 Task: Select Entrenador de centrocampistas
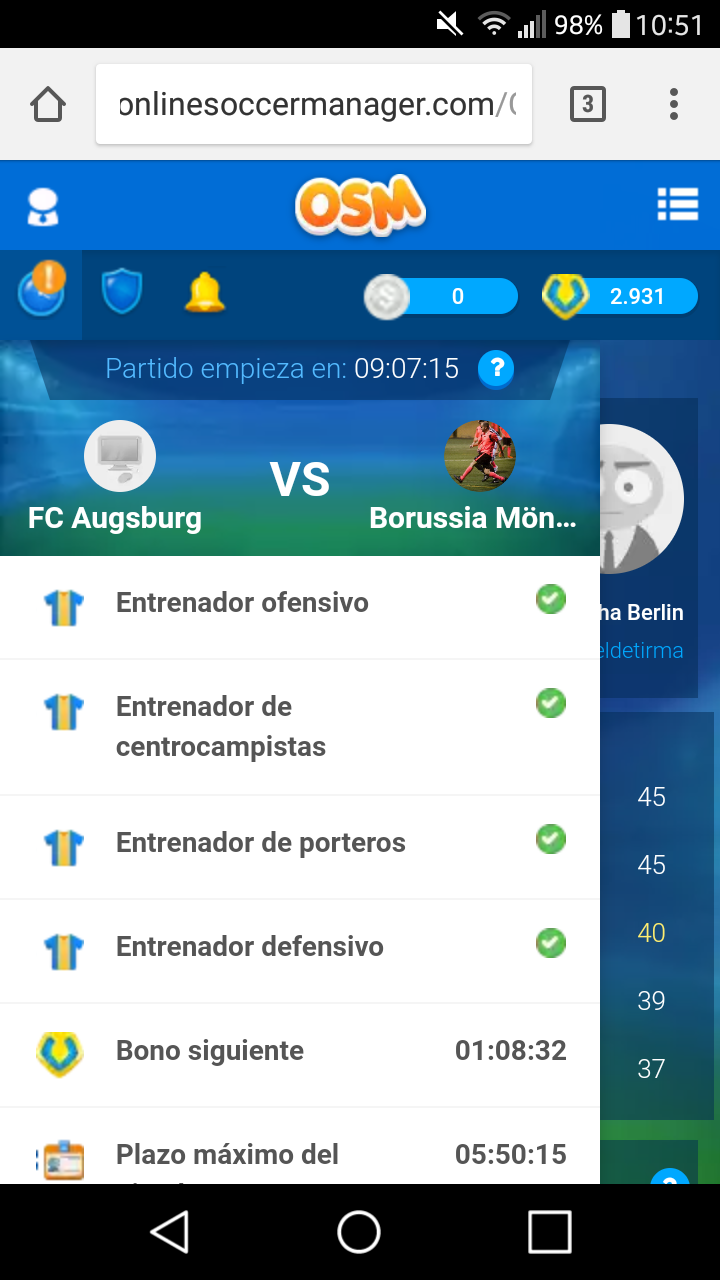(300, 727)
